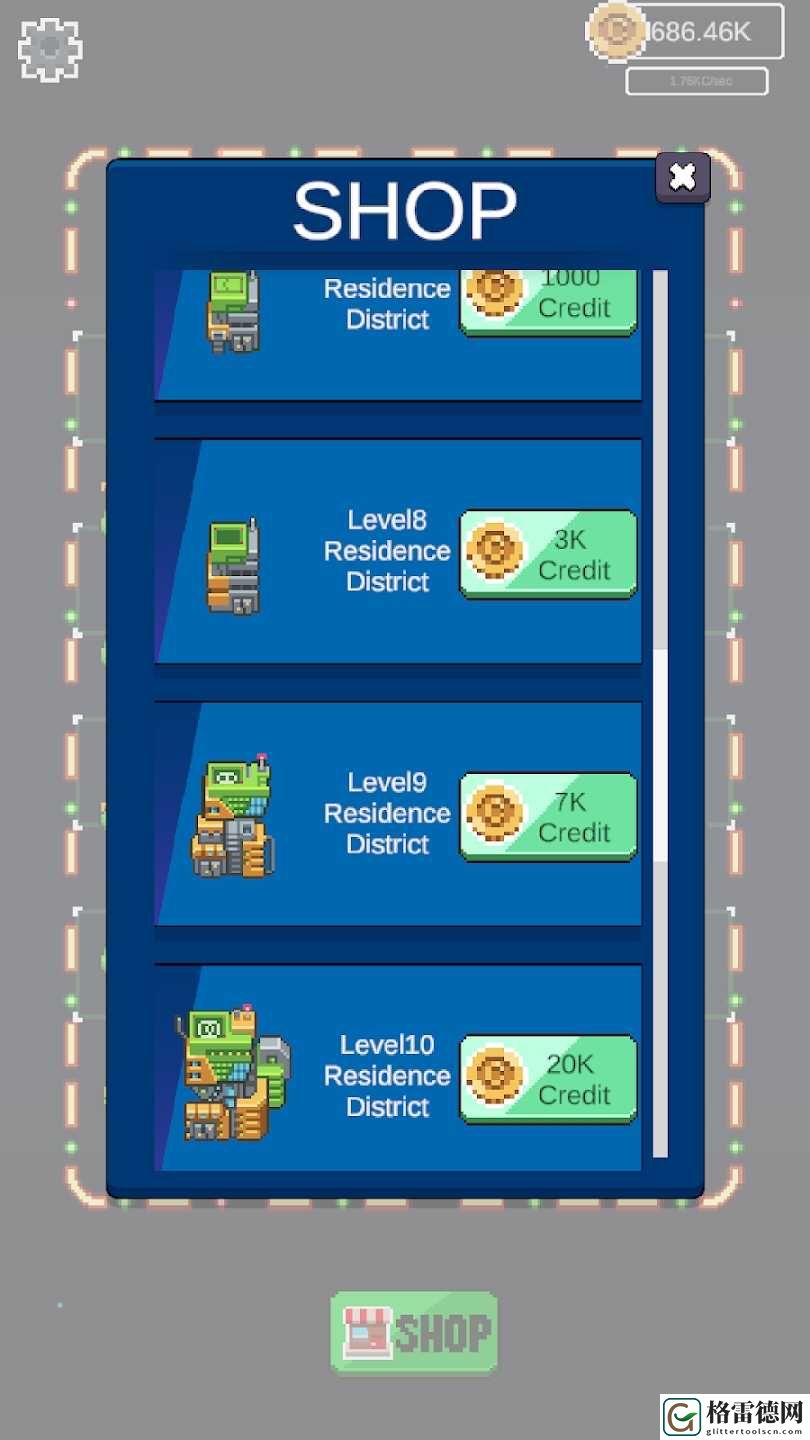Viewport: 810px width, 1440px height.
Task: Purchase Level10 Residence District for 20K
Action: 548,1079
